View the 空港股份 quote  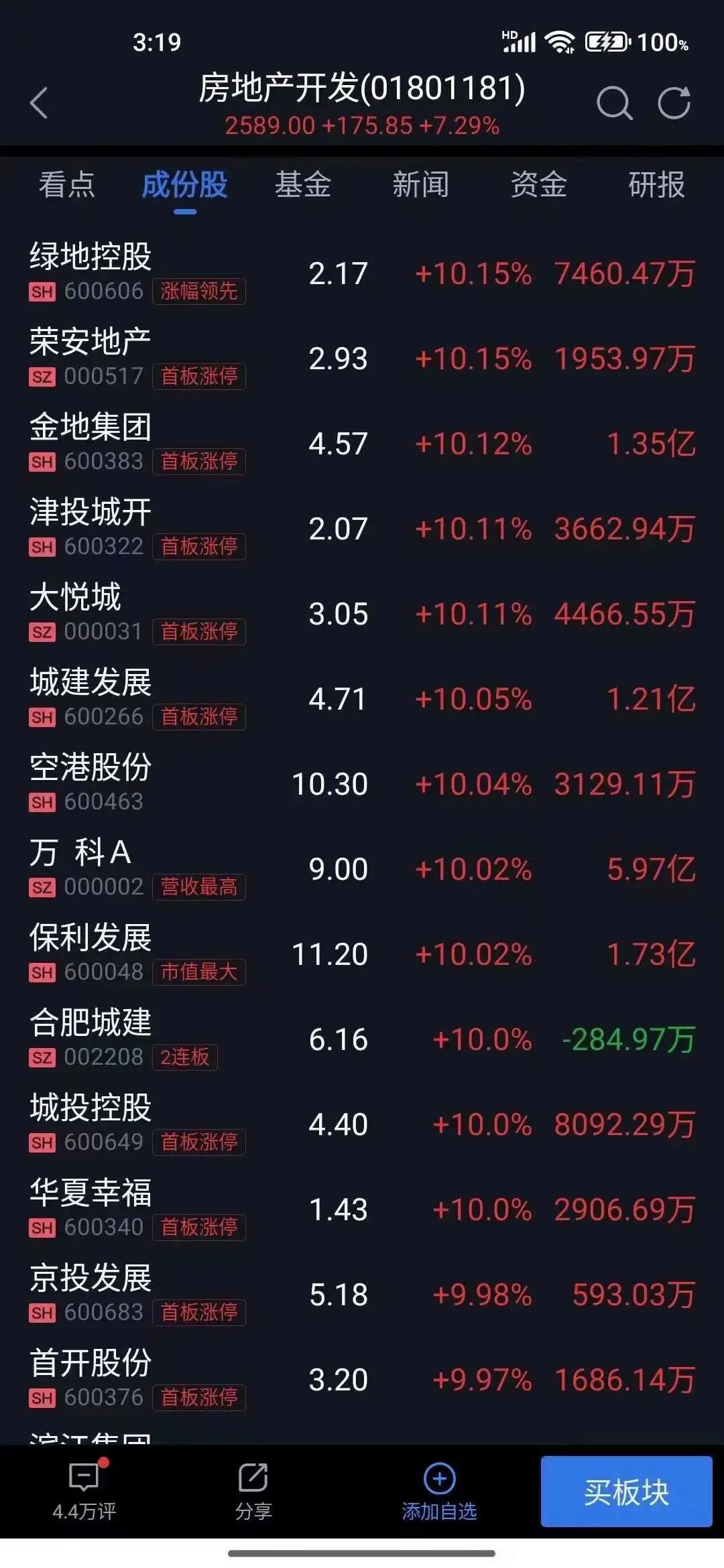91,782
